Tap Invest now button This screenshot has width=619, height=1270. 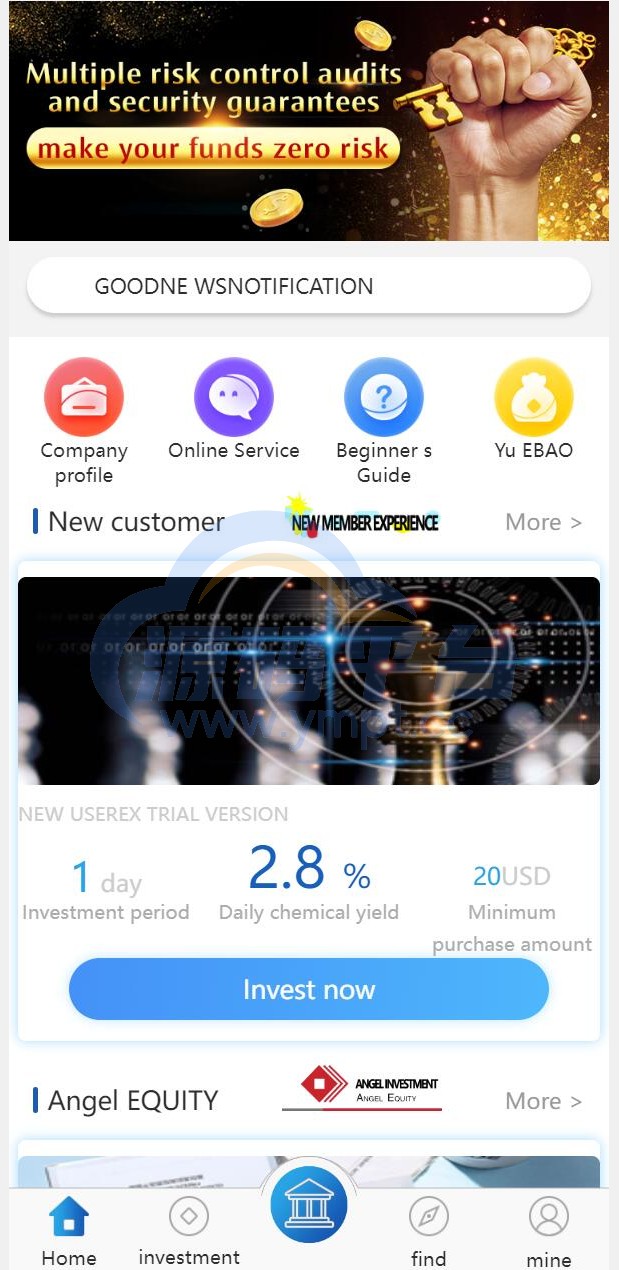point(308,989)
